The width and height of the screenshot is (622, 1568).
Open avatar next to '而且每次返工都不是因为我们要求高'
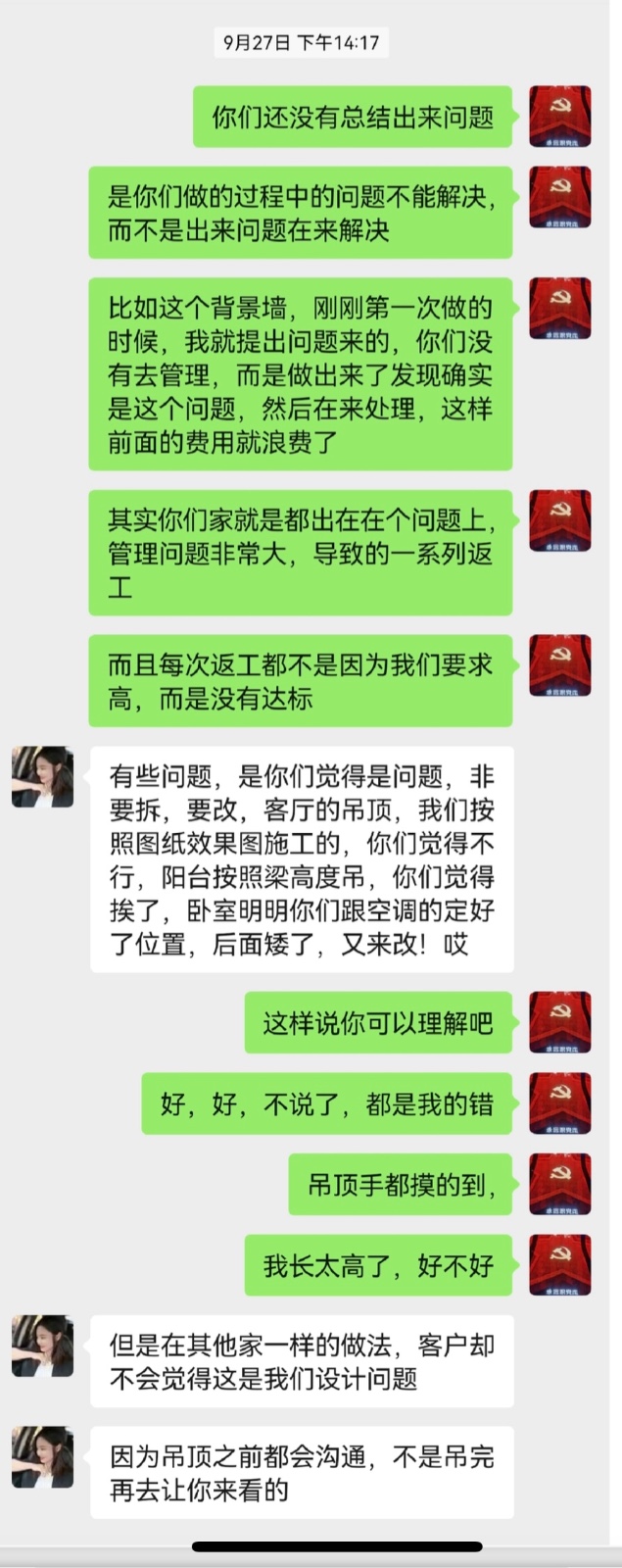559,665
